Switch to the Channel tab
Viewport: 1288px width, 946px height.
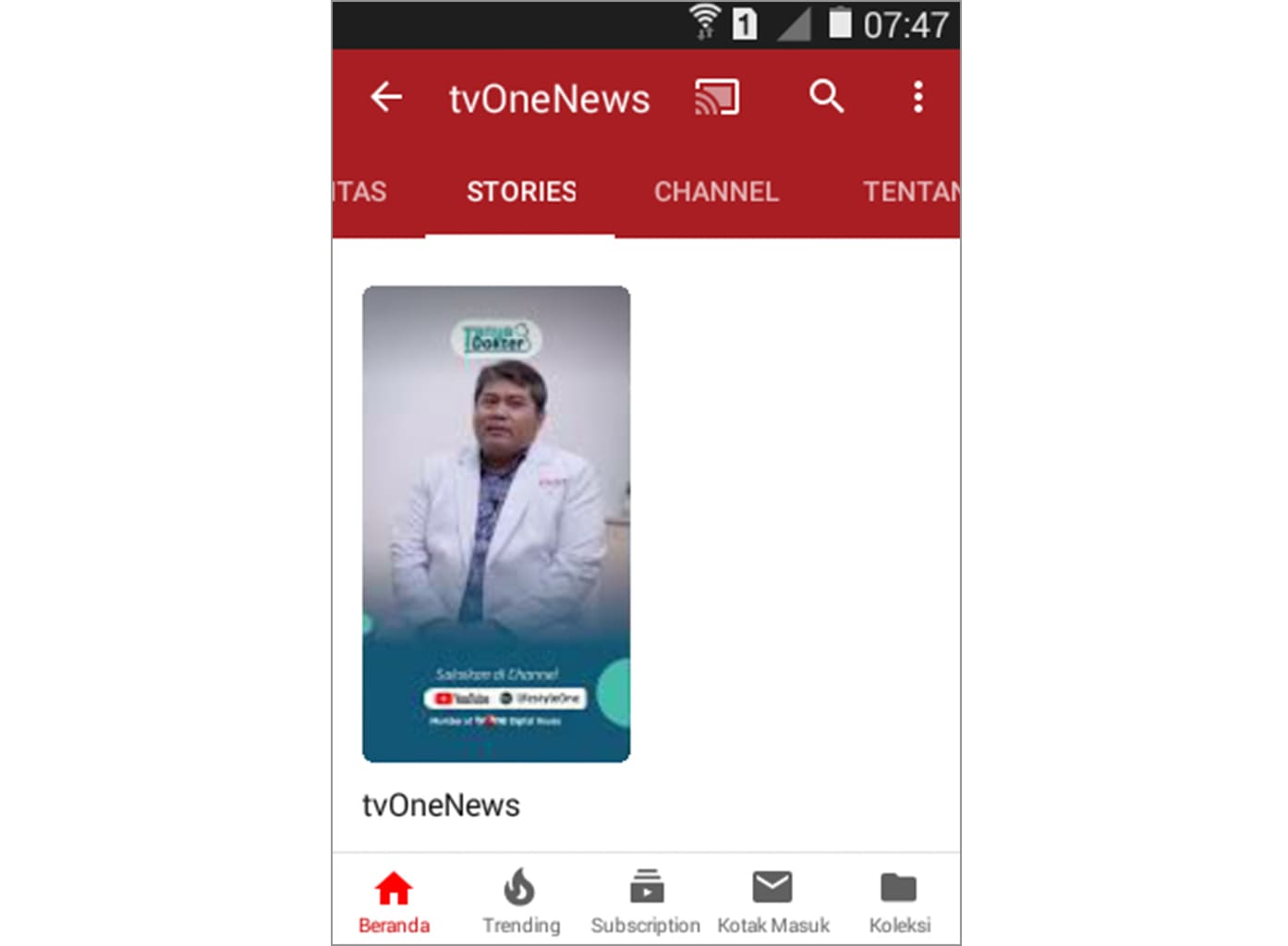[716, 192]
